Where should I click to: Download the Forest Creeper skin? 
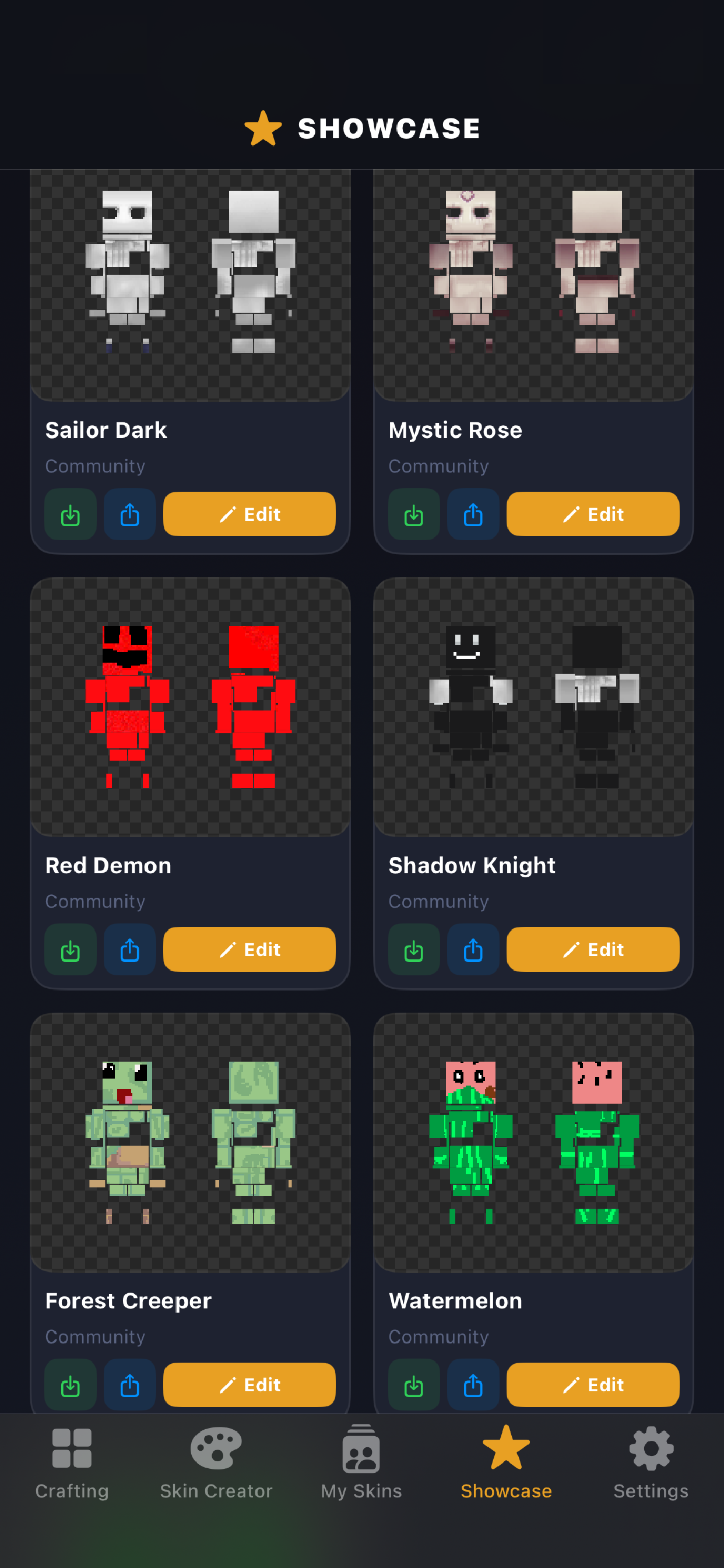tap(70, 1385)
